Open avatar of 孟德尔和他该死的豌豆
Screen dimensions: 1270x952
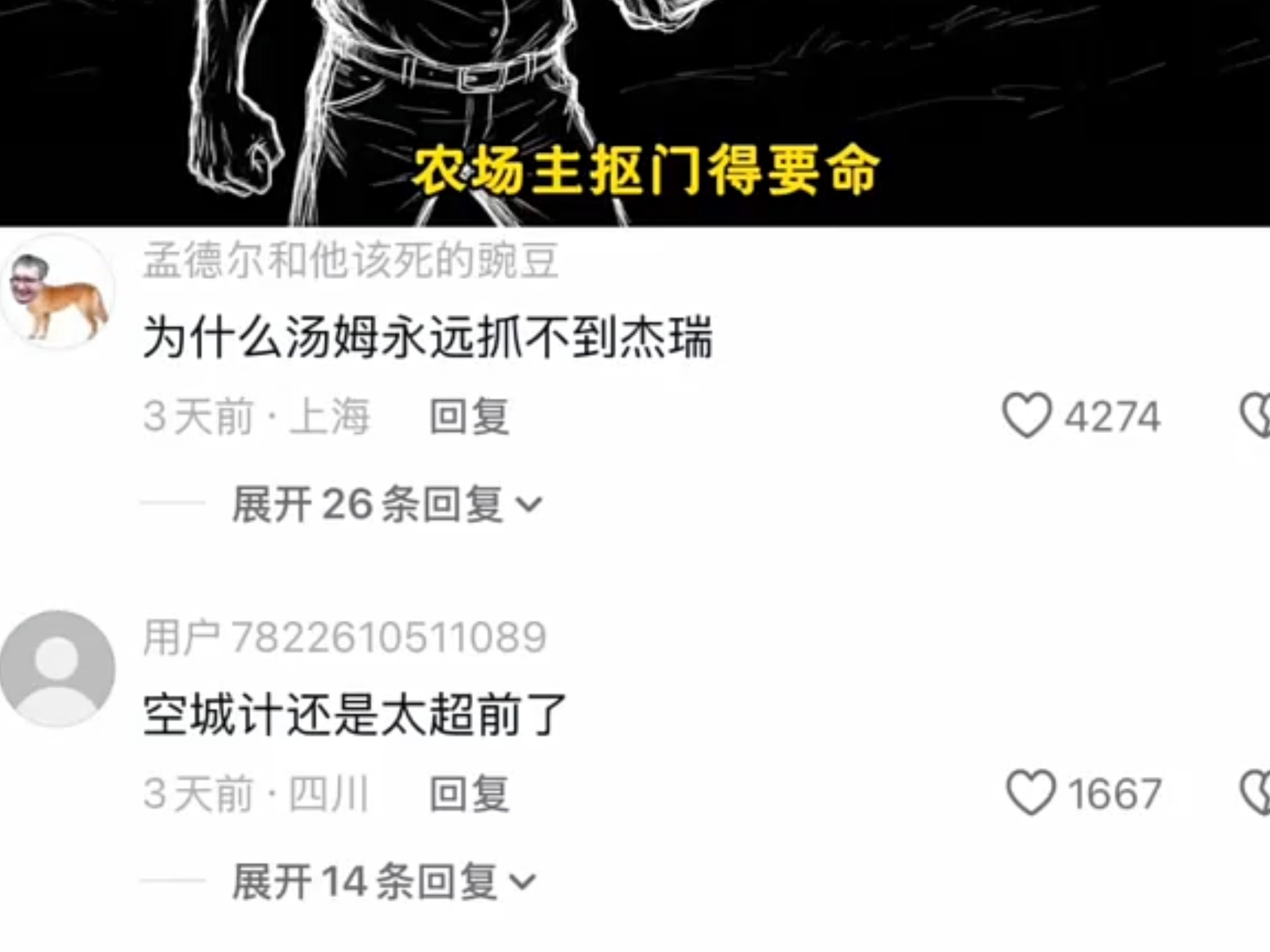point(58,291)
